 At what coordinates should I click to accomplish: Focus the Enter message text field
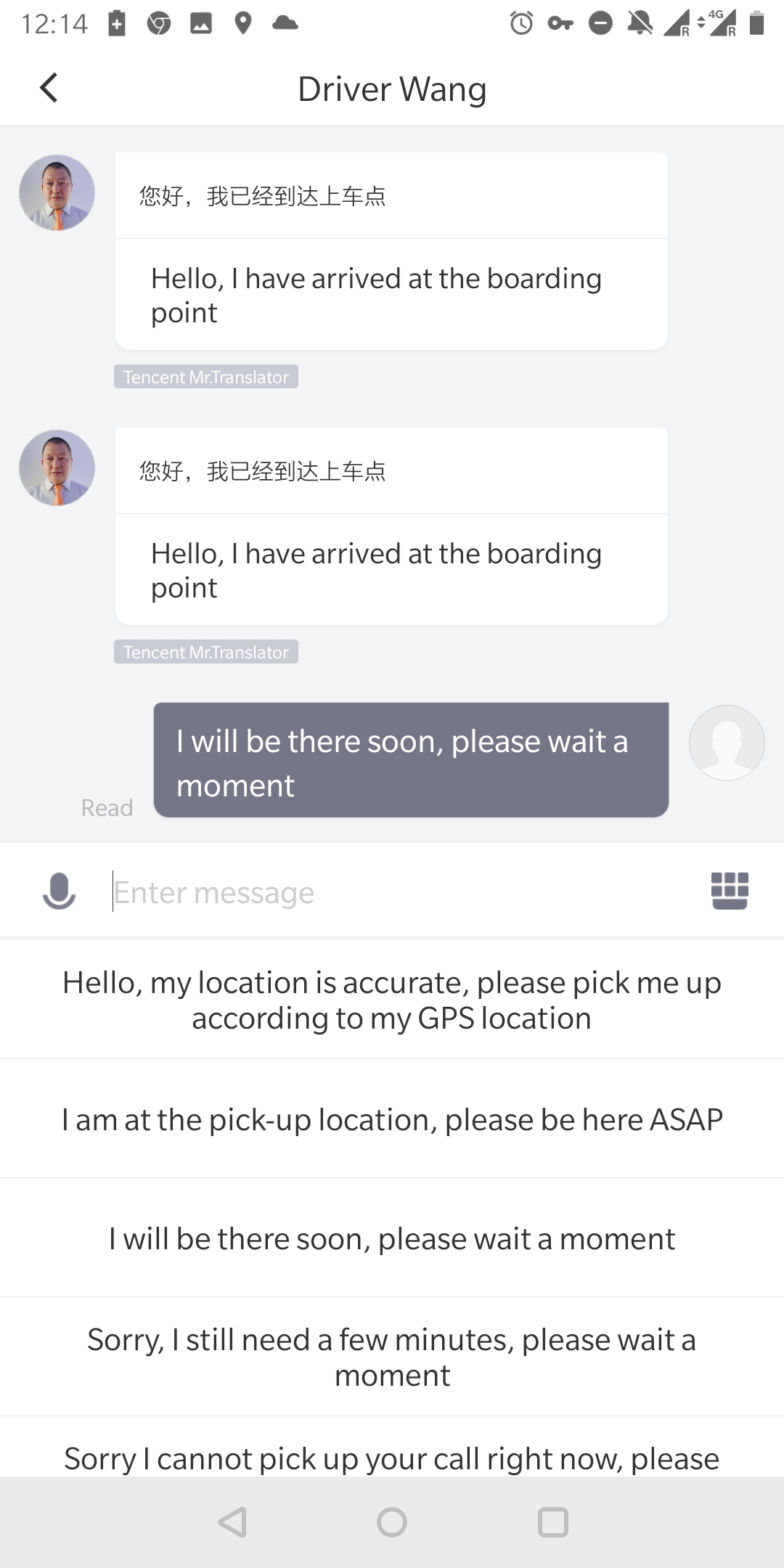click(399, 892)
